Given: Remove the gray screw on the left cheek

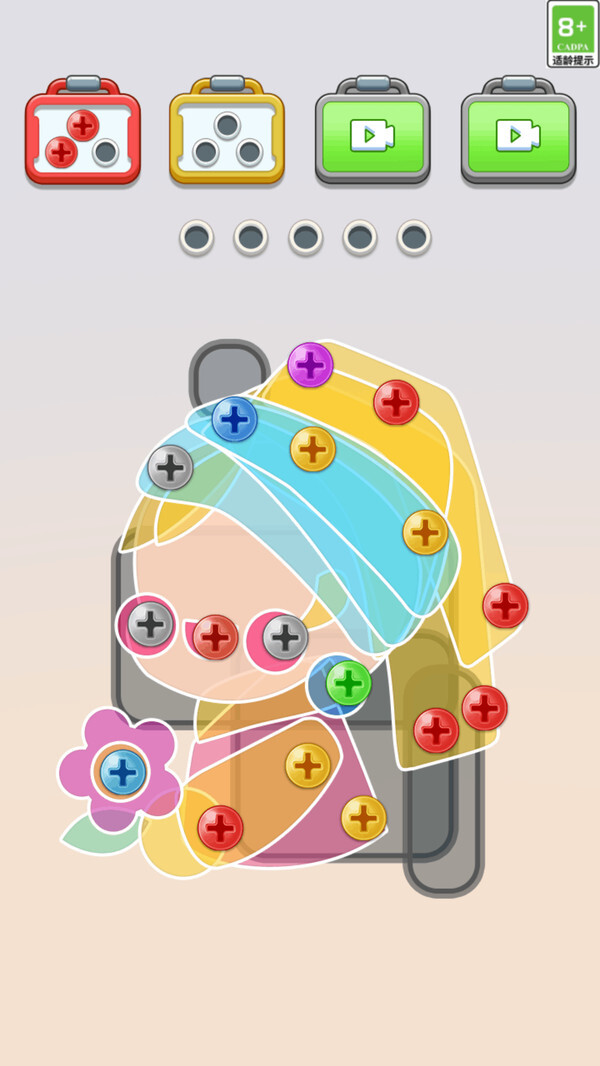Looking at the screenshot, I should click(x=151, y=624).
